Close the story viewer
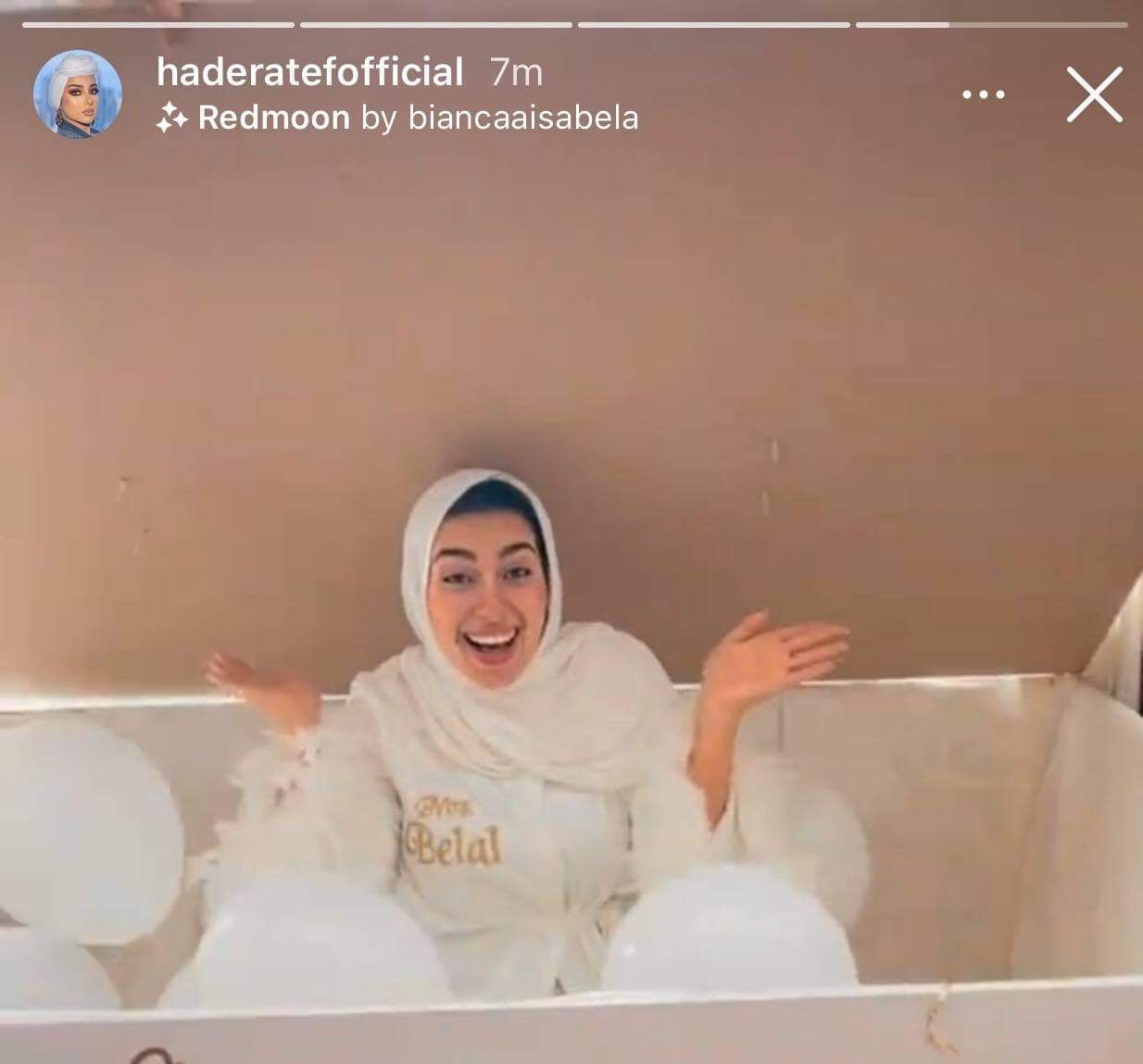This screenshot has height=1064, width=1143. click(1094, 94)
